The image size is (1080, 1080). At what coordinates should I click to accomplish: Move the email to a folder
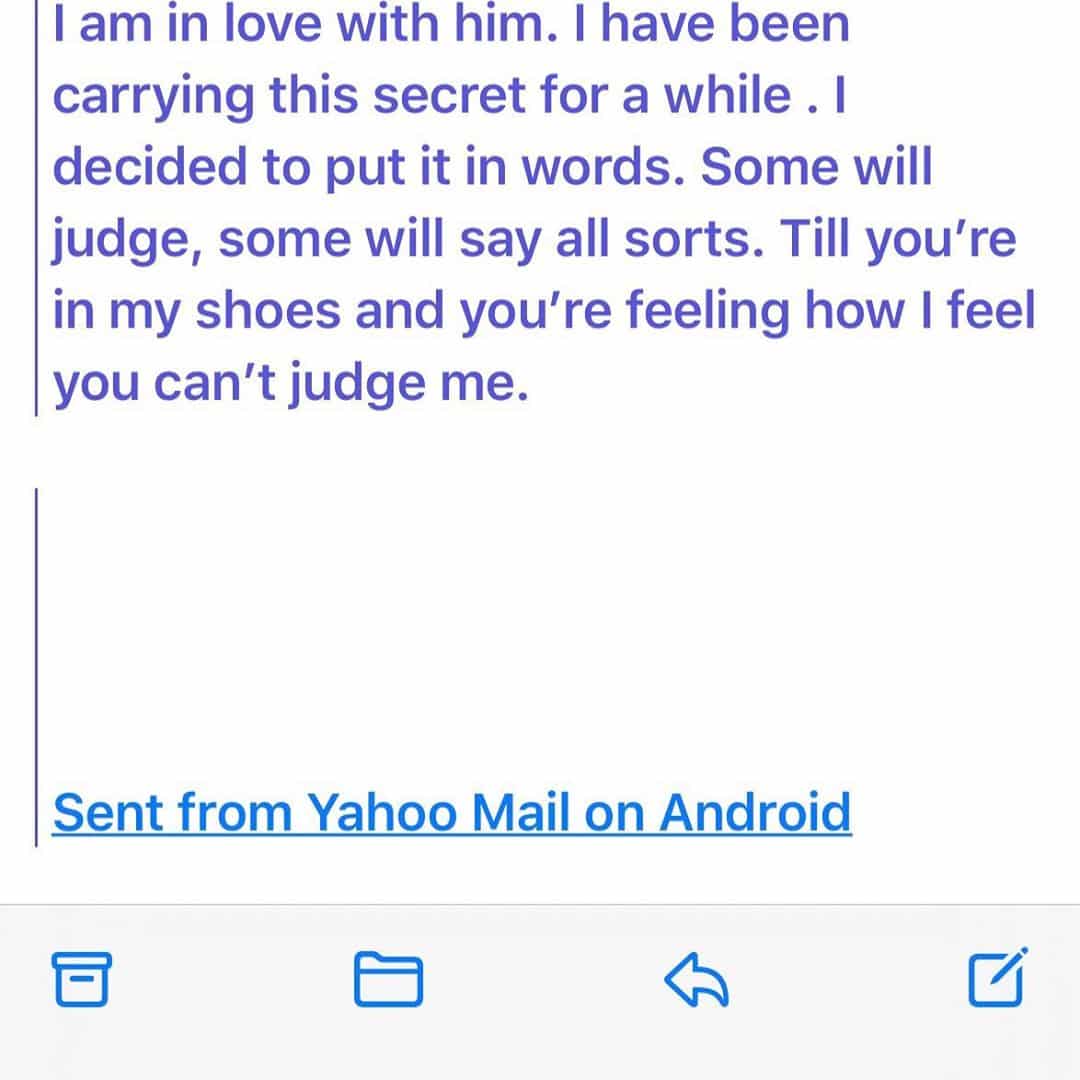pyautogui.click(x=388, y=979)
